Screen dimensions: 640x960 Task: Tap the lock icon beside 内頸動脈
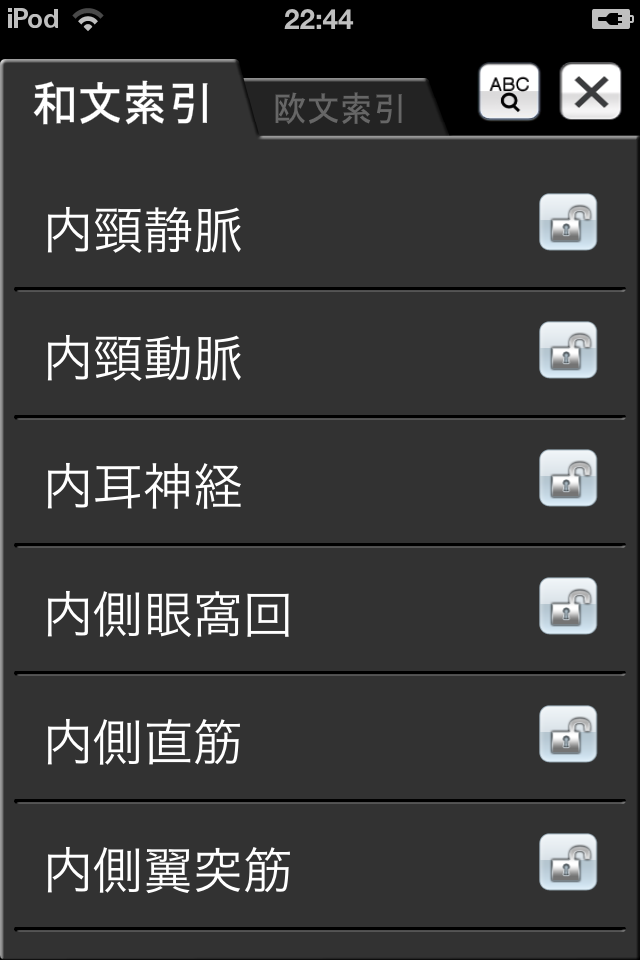point(568,350)
